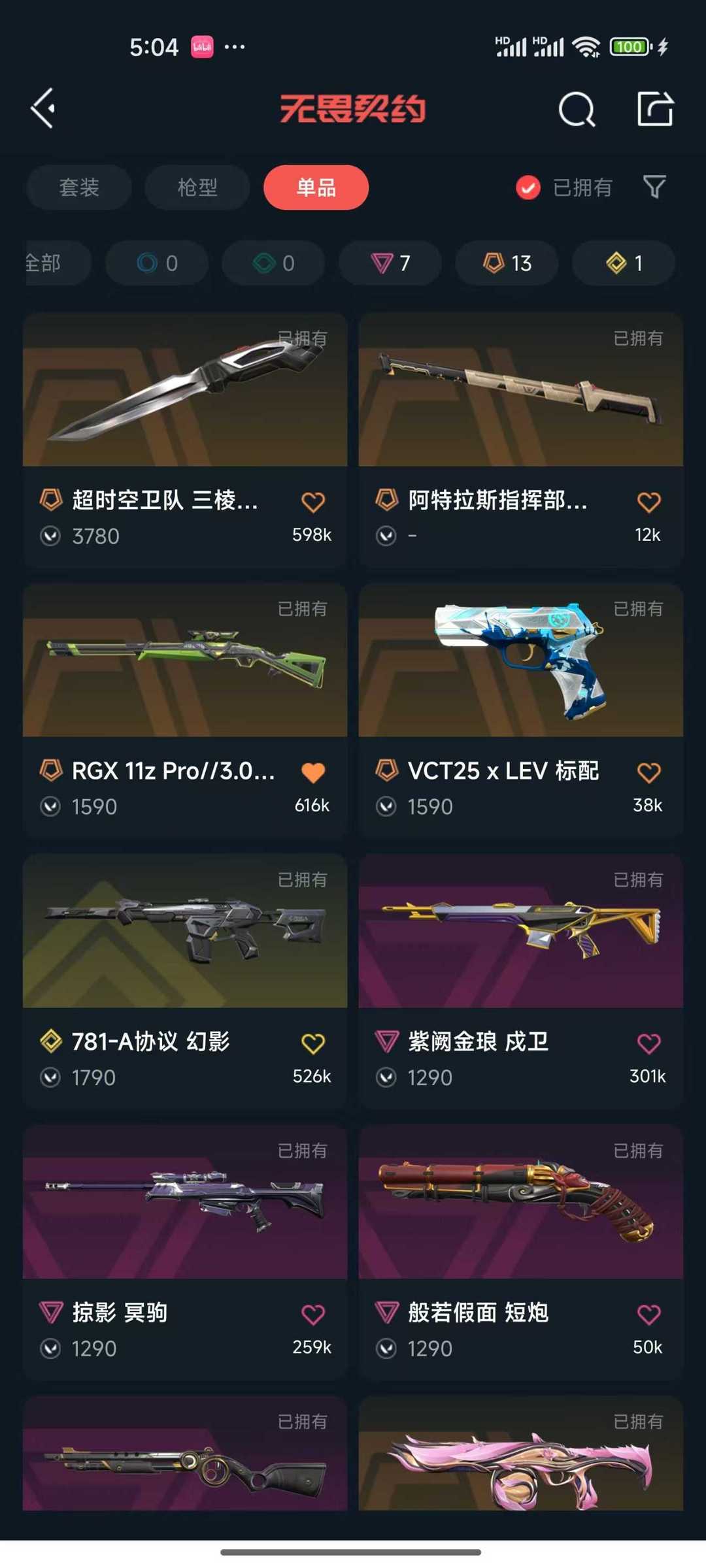The width and height of the screenshot is (706, 1568).
Task: Open the 单品 tab
Action: tap(315, 188)
